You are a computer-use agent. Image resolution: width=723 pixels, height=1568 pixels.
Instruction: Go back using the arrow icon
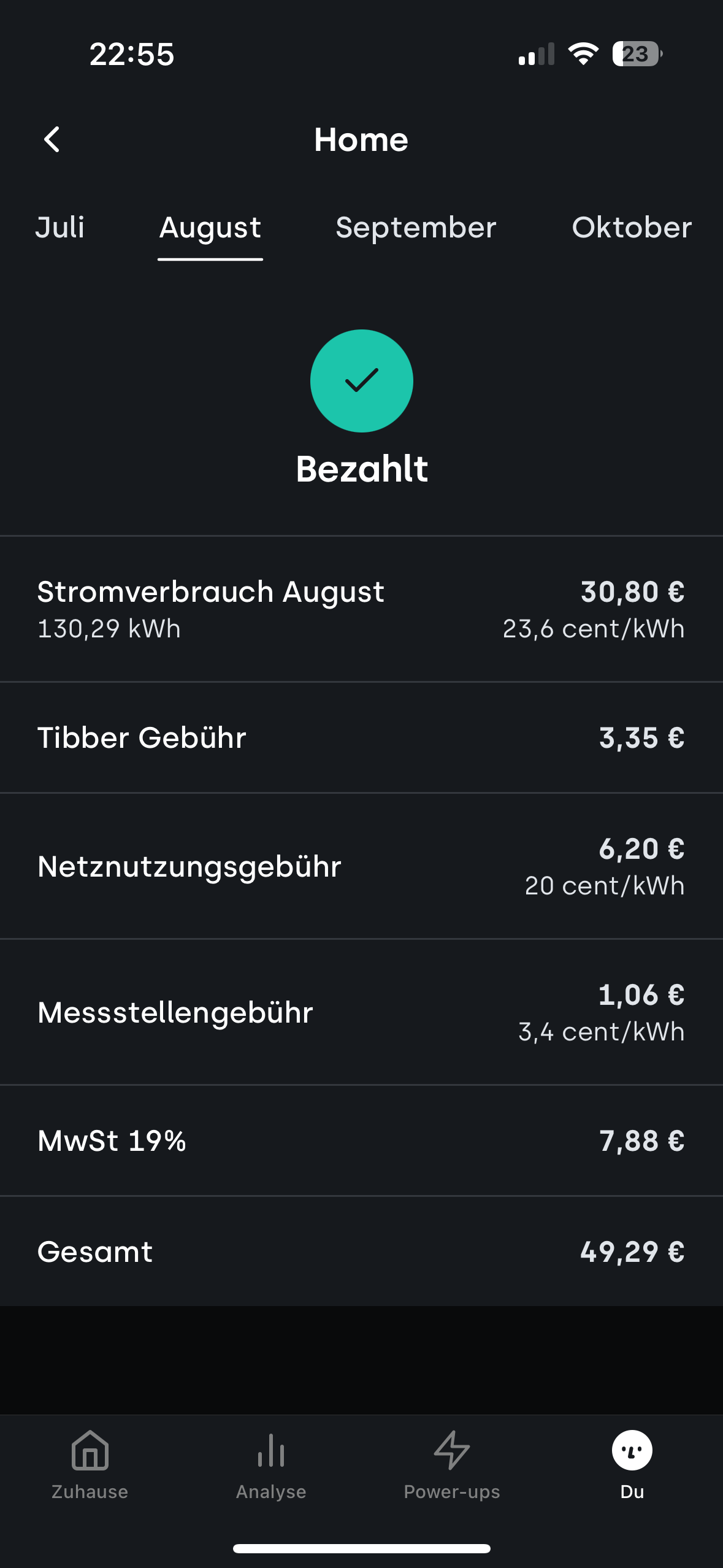point(52,139)
